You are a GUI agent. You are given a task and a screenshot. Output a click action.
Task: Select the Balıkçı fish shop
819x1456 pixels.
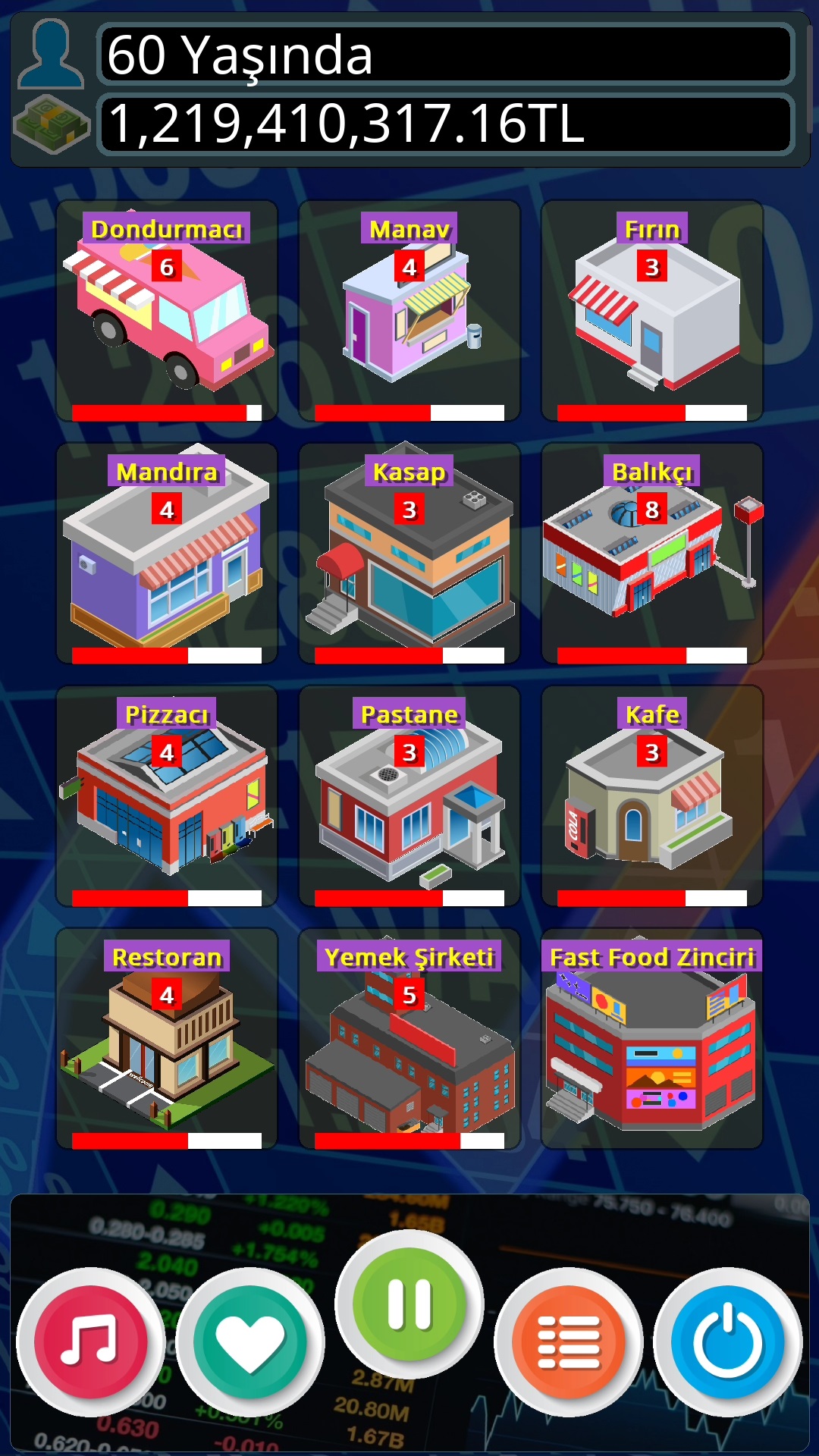[652, 554]
